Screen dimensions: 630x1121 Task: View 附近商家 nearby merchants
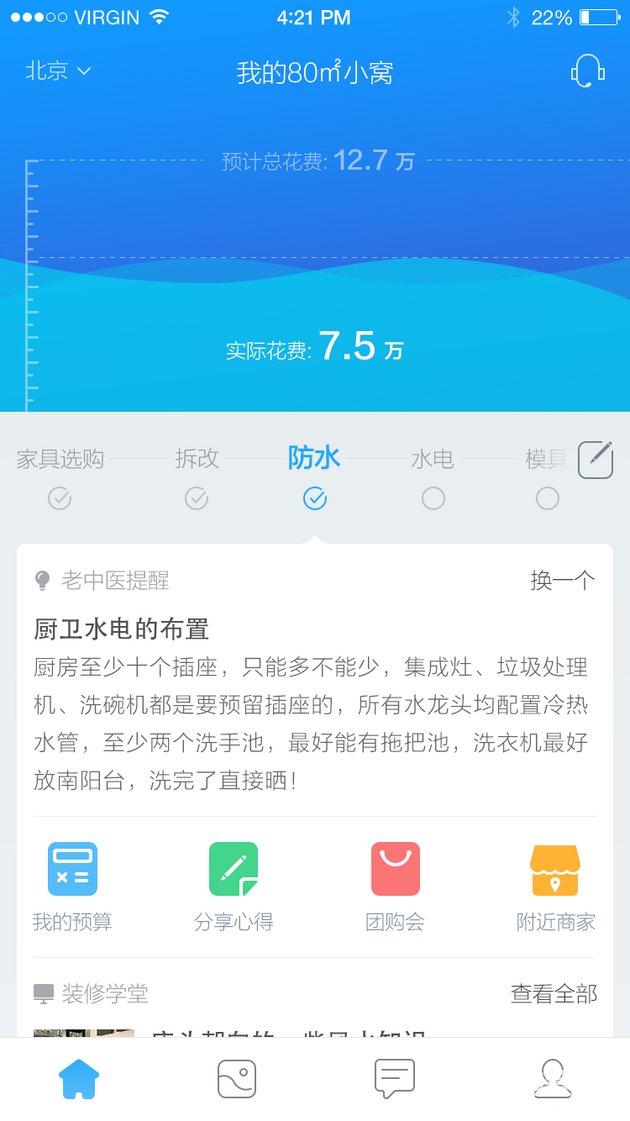coord(555,886)
